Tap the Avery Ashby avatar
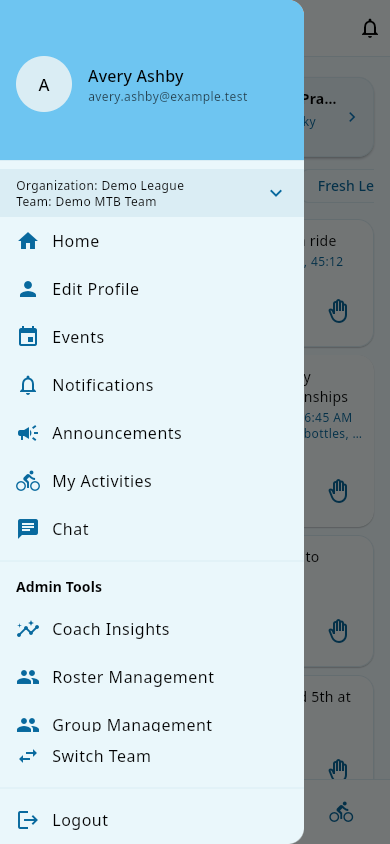This screenshot has height=844, width=390. click(x=44, y=85)
